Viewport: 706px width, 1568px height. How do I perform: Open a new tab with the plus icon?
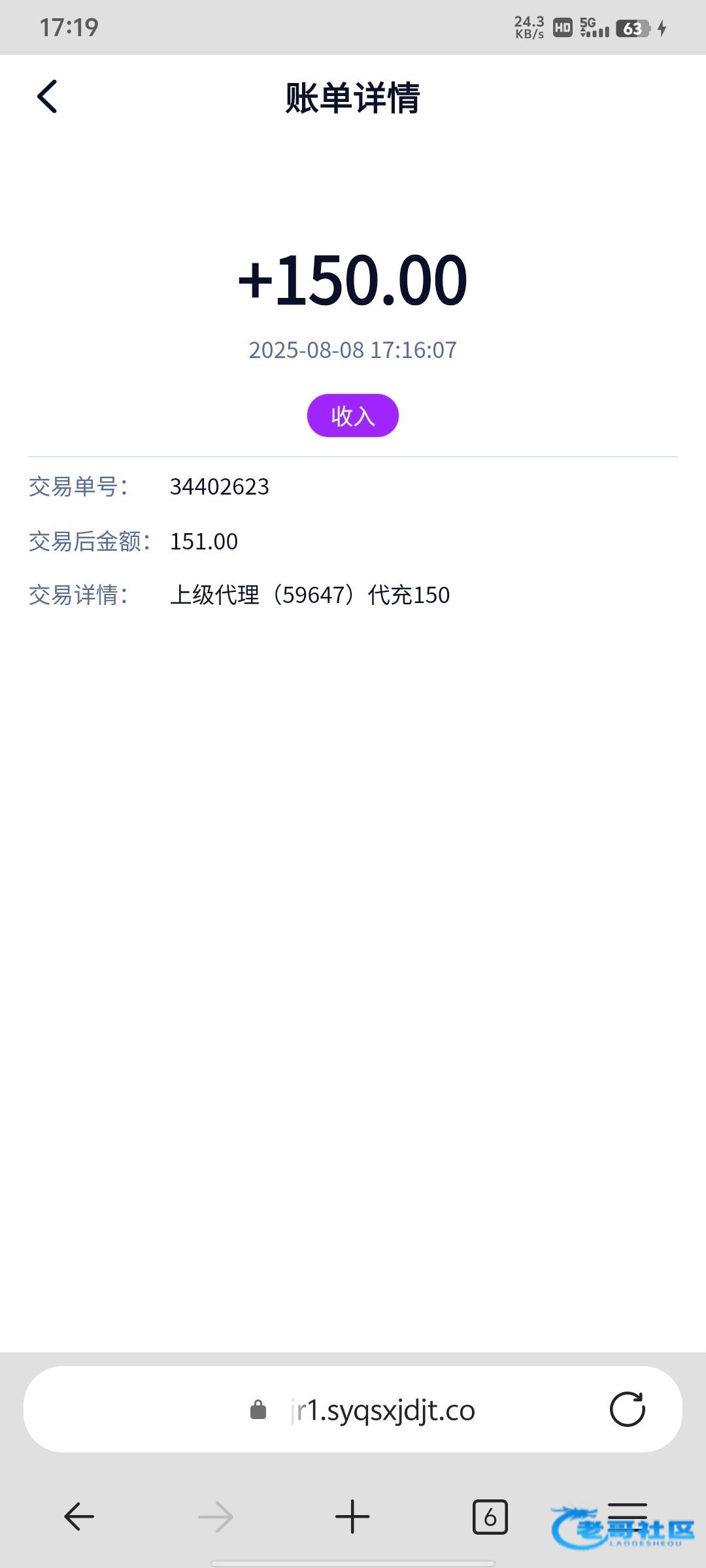352,1516
